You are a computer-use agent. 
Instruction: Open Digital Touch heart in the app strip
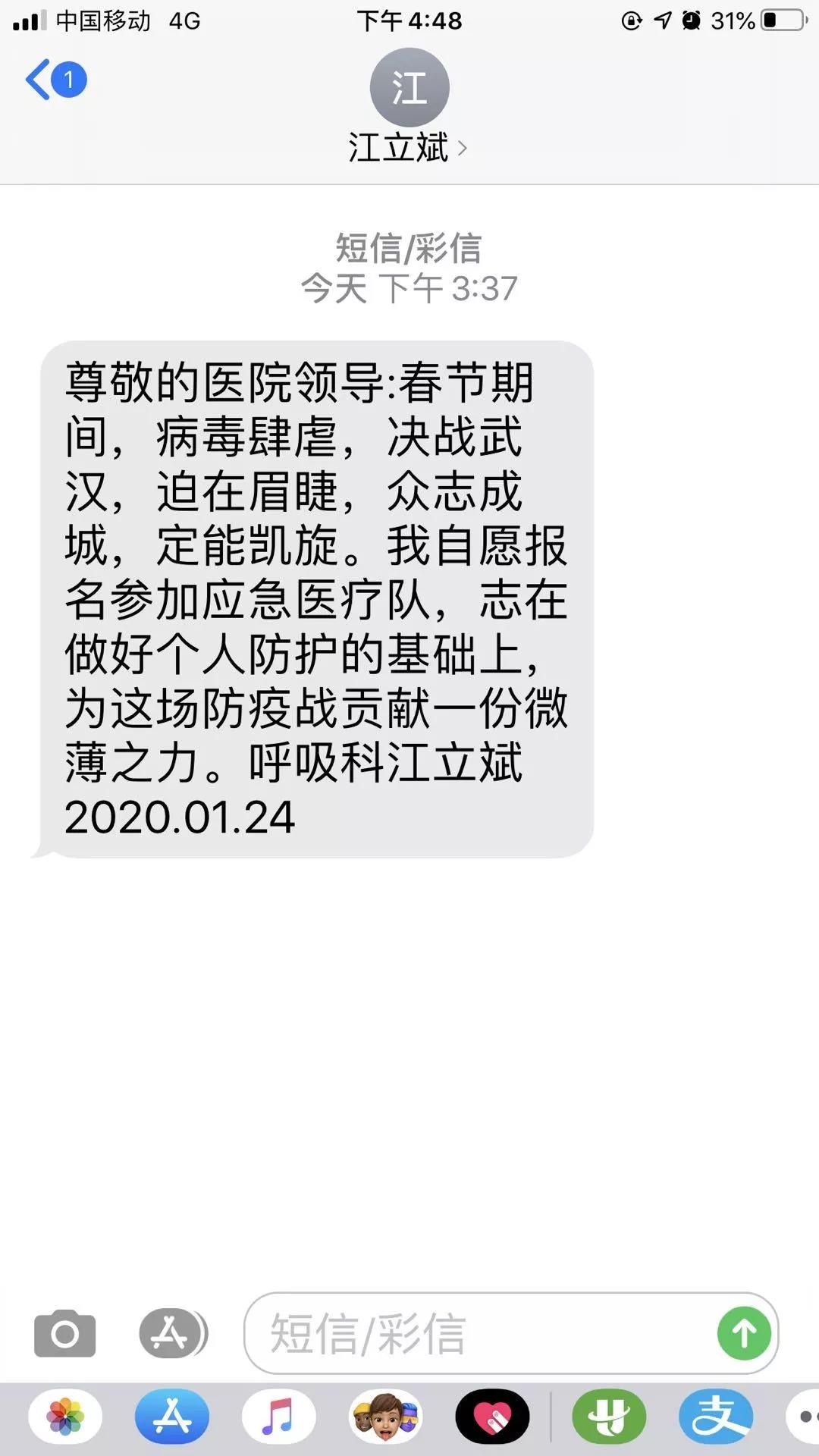tap(492, 1417)
